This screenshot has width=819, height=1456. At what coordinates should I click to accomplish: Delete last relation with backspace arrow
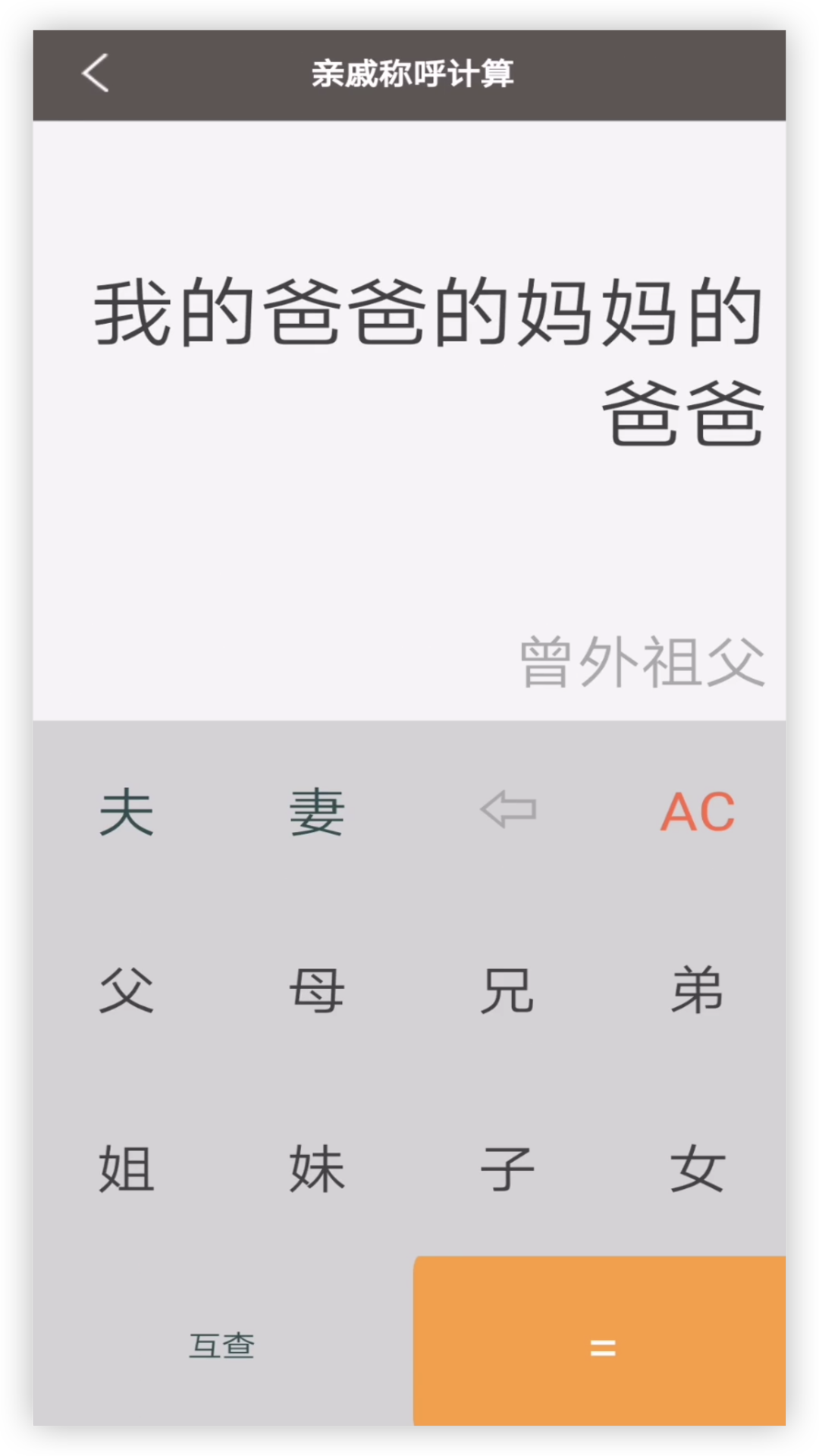(x=507, y=810)
